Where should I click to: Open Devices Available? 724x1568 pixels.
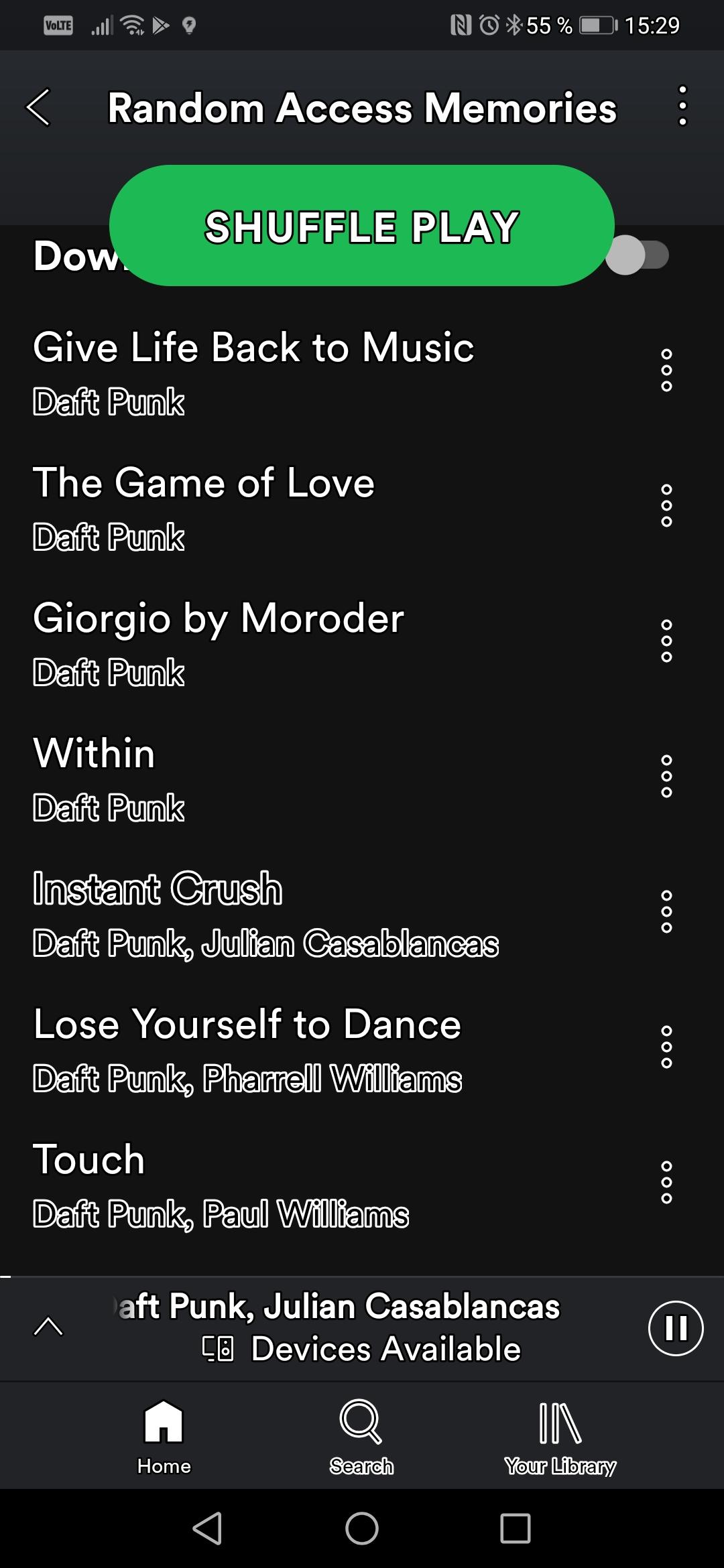[x=362, y=1349]
